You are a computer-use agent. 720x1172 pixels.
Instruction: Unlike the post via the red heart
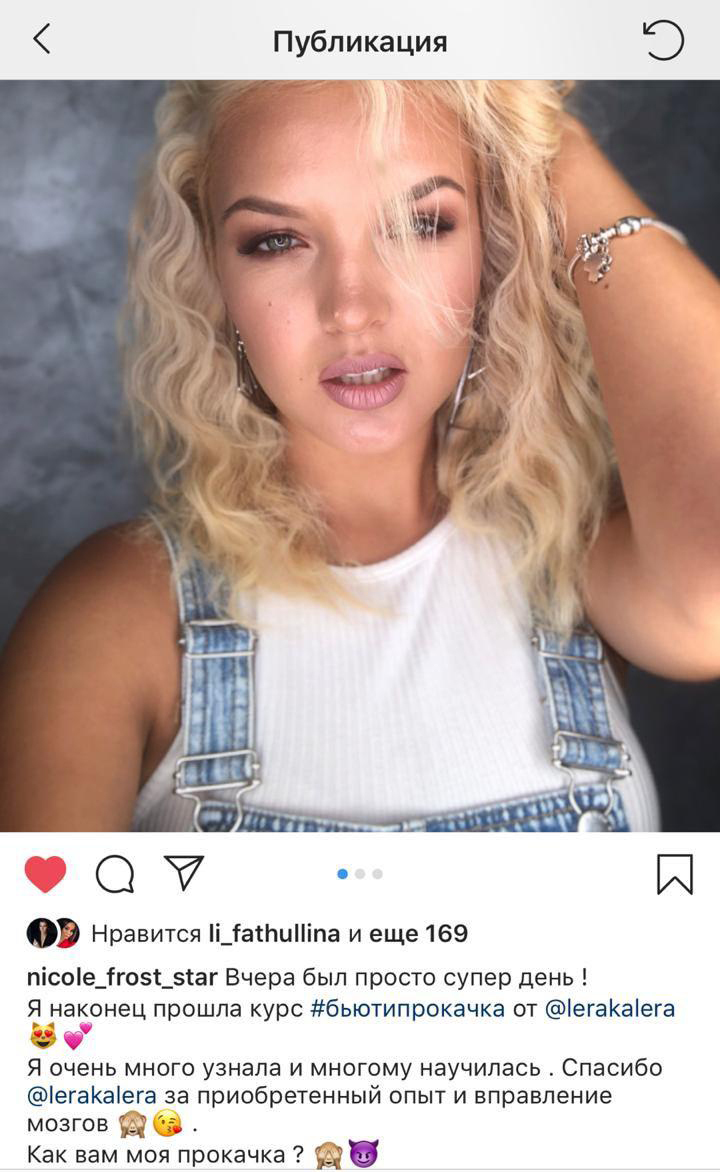click(45, 874)
